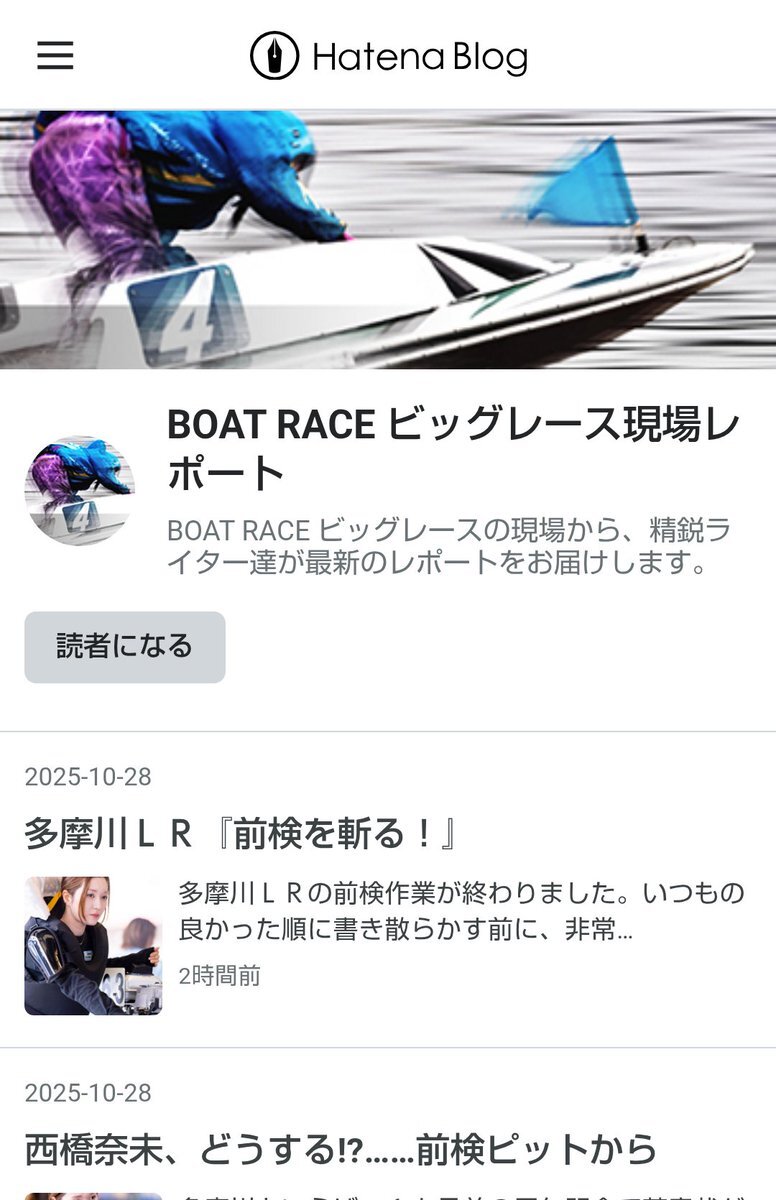Open the hamburger menu
The width and height of the screenshot is (776, 1200).
[x=55, y=56]
